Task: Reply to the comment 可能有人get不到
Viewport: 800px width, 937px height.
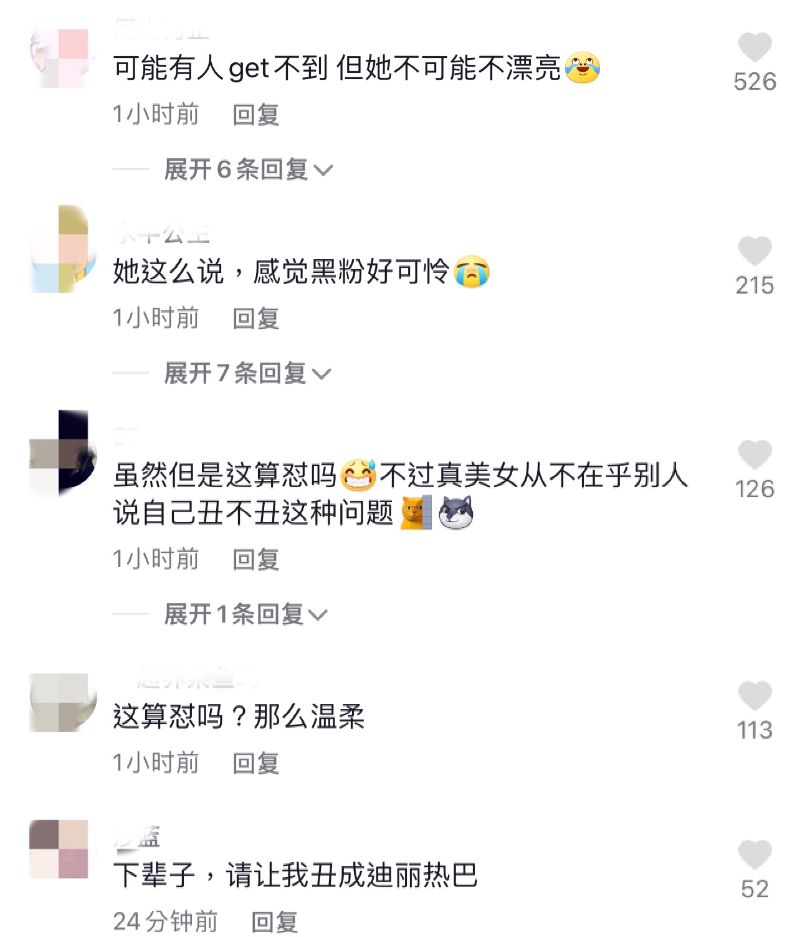Action: pos(256,115)
